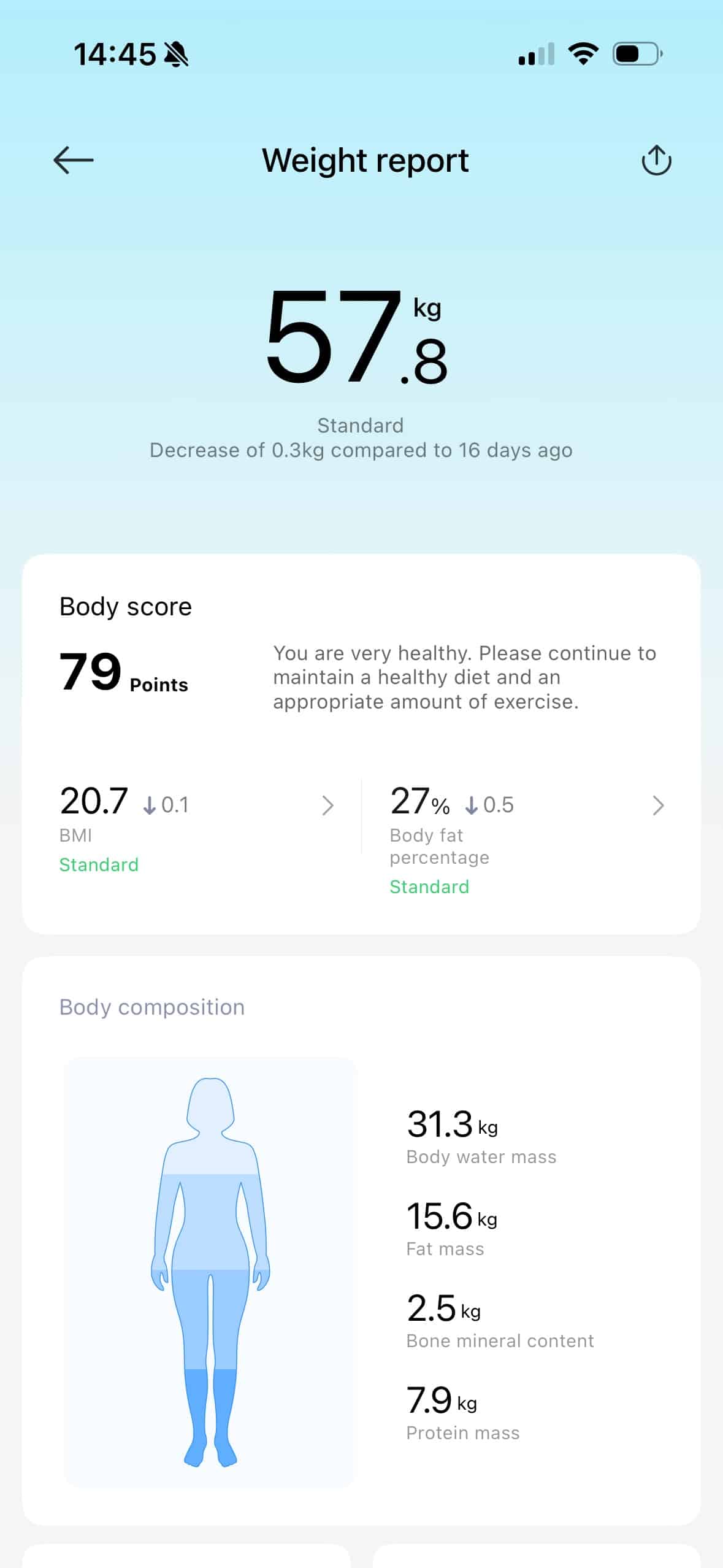Share the weight report
This screenshot has height=1568, width=723.
(656, 161)
